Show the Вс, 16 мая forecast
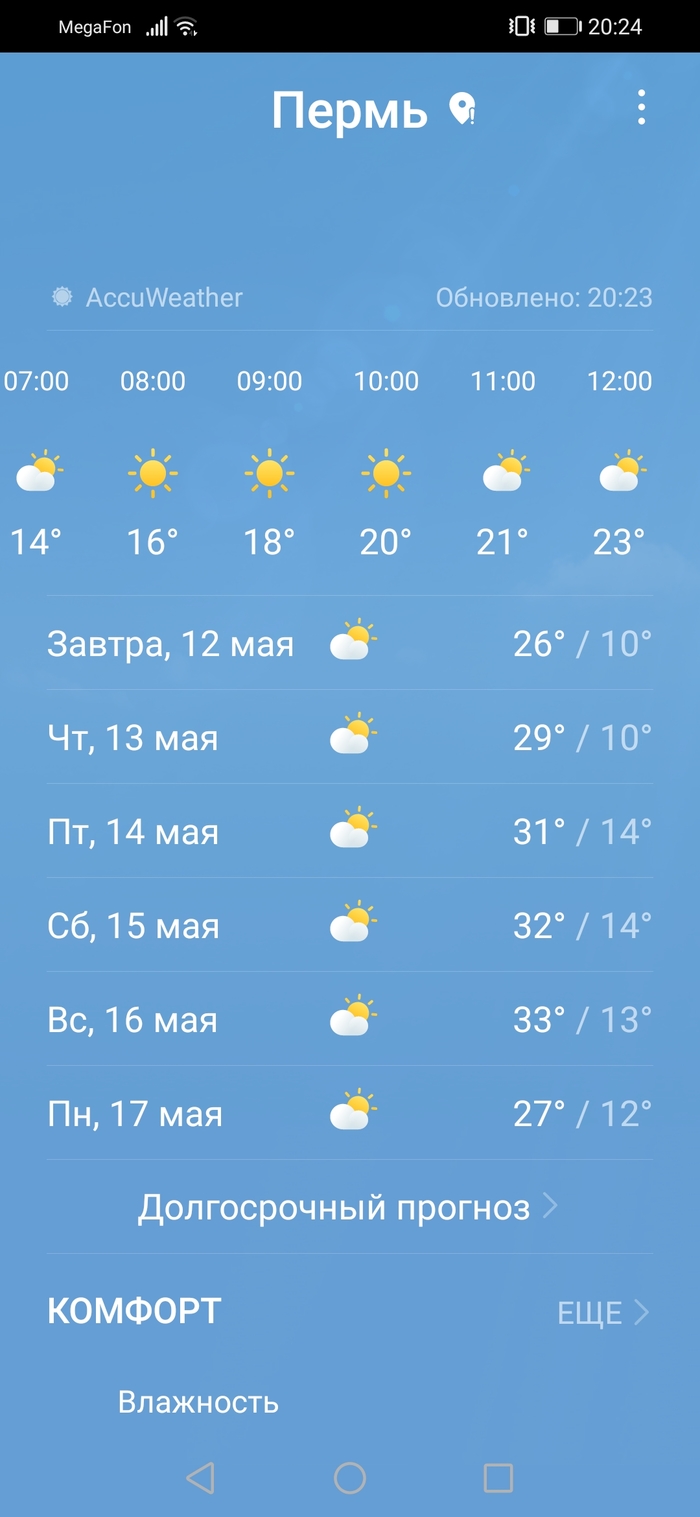 [x=350, y=1019]
